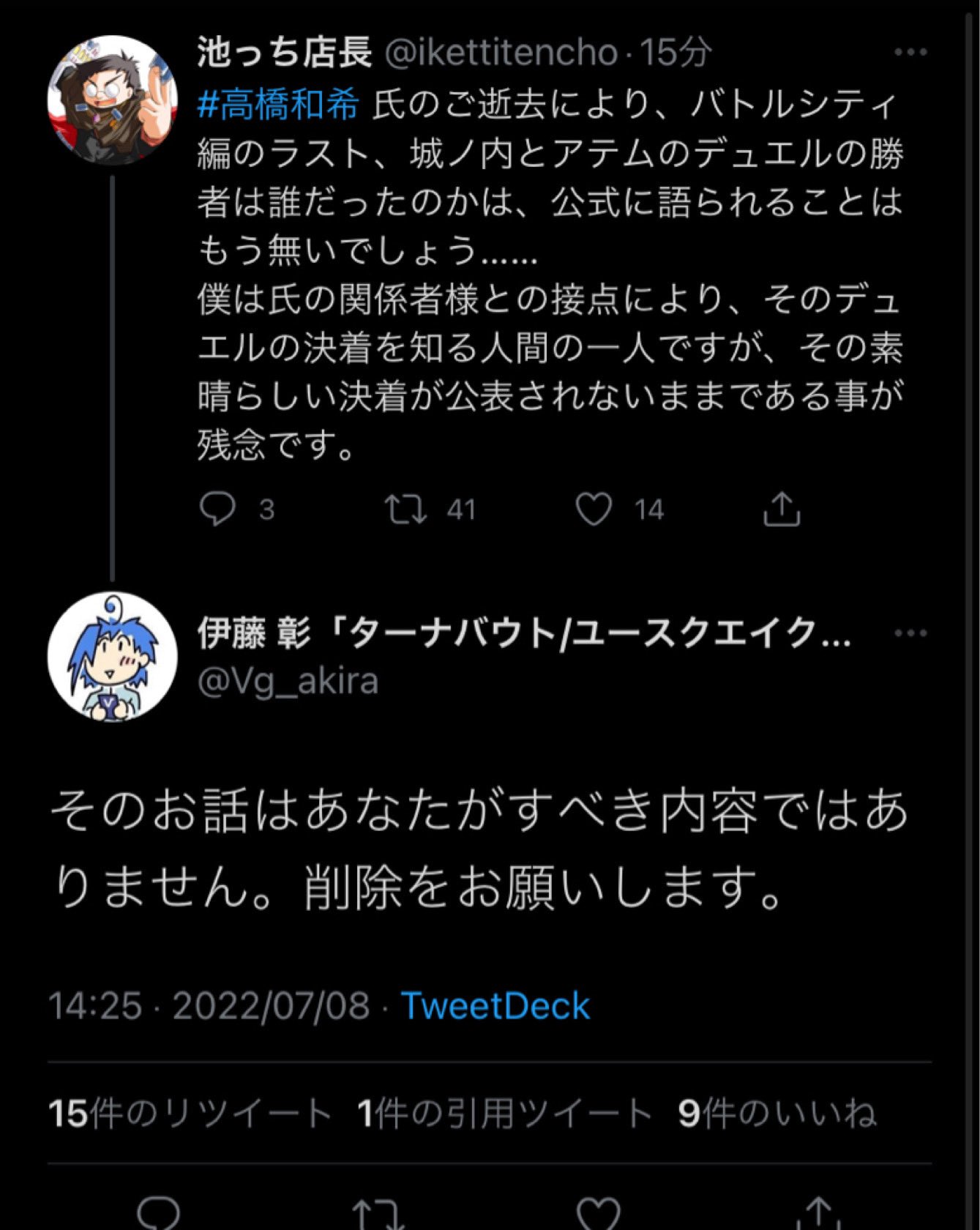Screen dimensions: 980x1230
Task: View the 15件のリツイート list
Action: click(x=190, y=1114)
